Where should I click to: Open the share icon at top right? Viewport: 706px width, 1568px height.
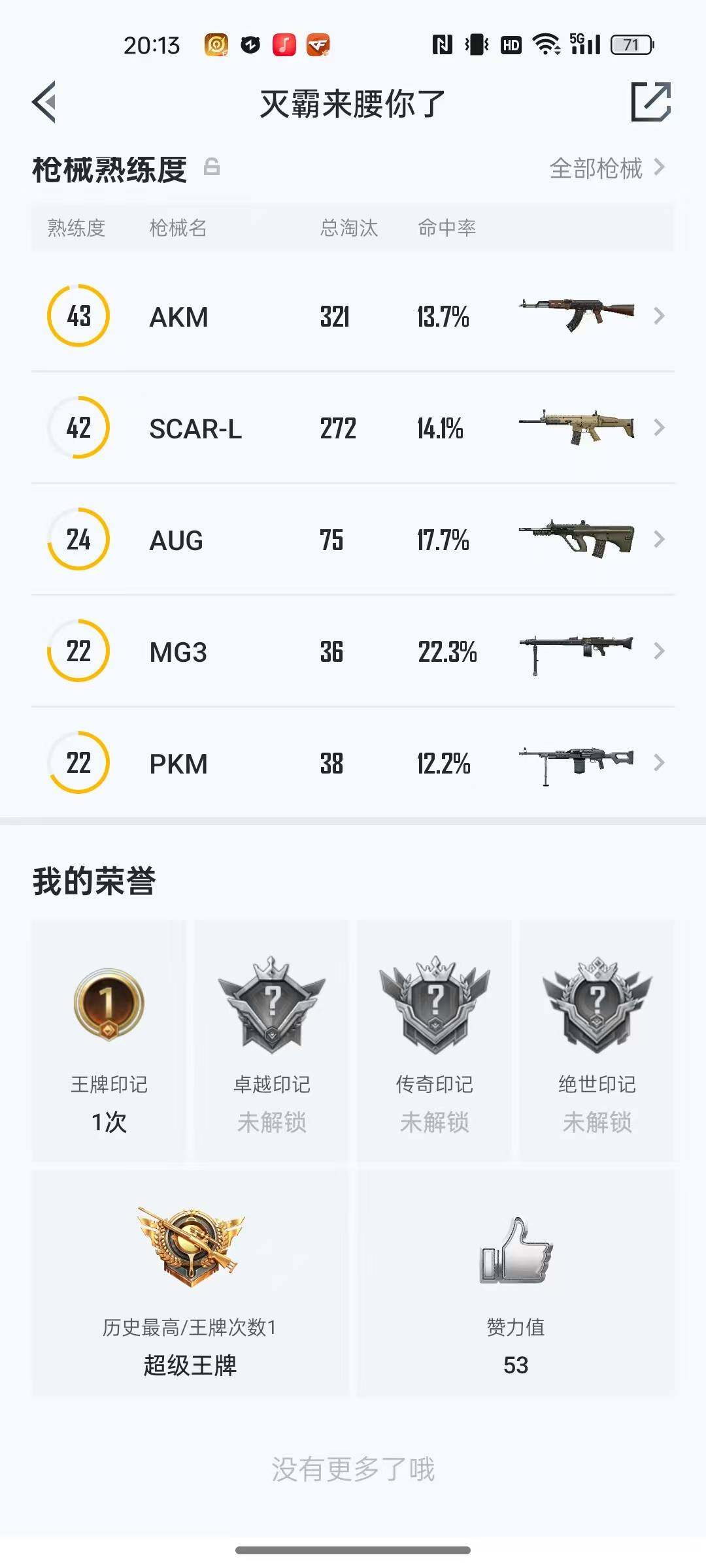point(650,103)
